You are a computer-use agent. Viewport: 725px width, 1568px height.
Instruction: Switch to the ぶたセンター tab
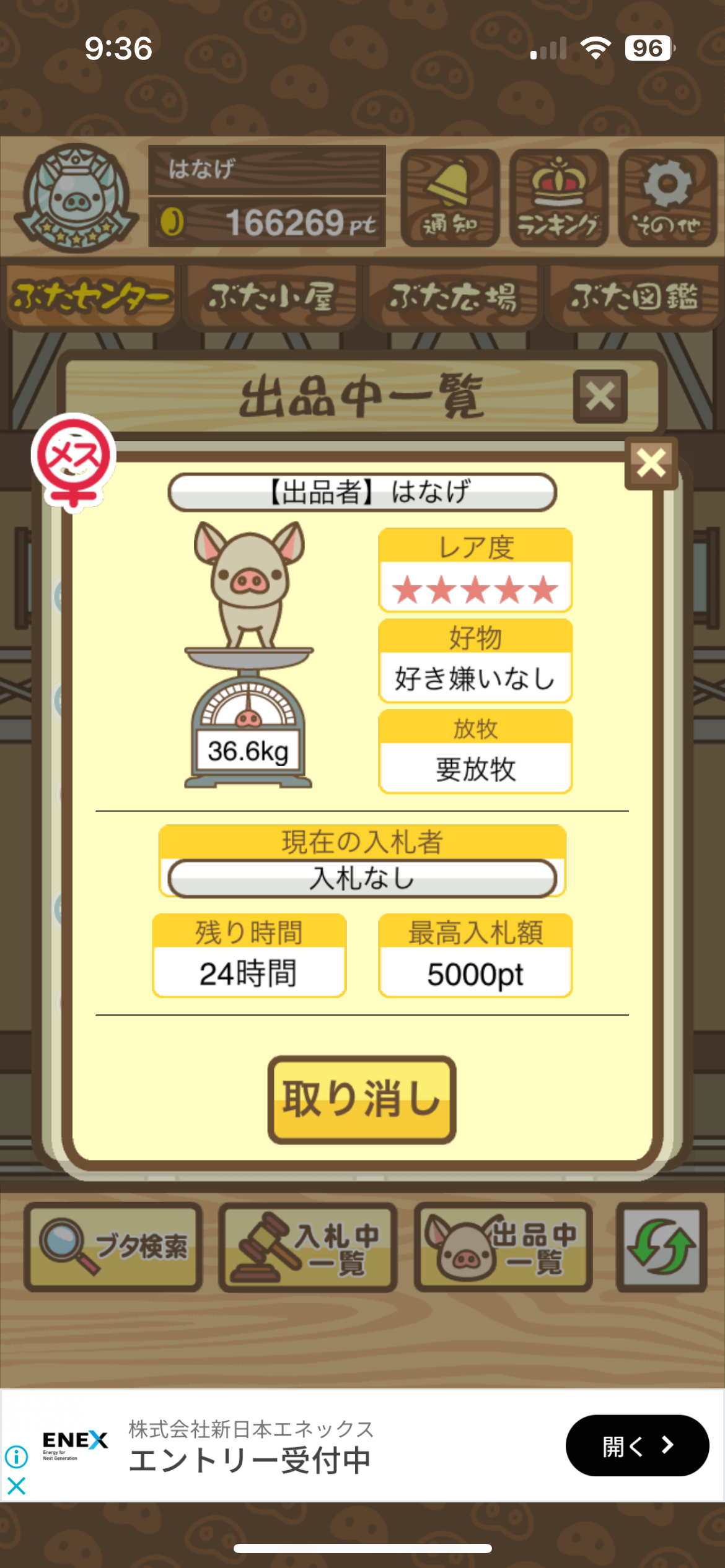90,297
